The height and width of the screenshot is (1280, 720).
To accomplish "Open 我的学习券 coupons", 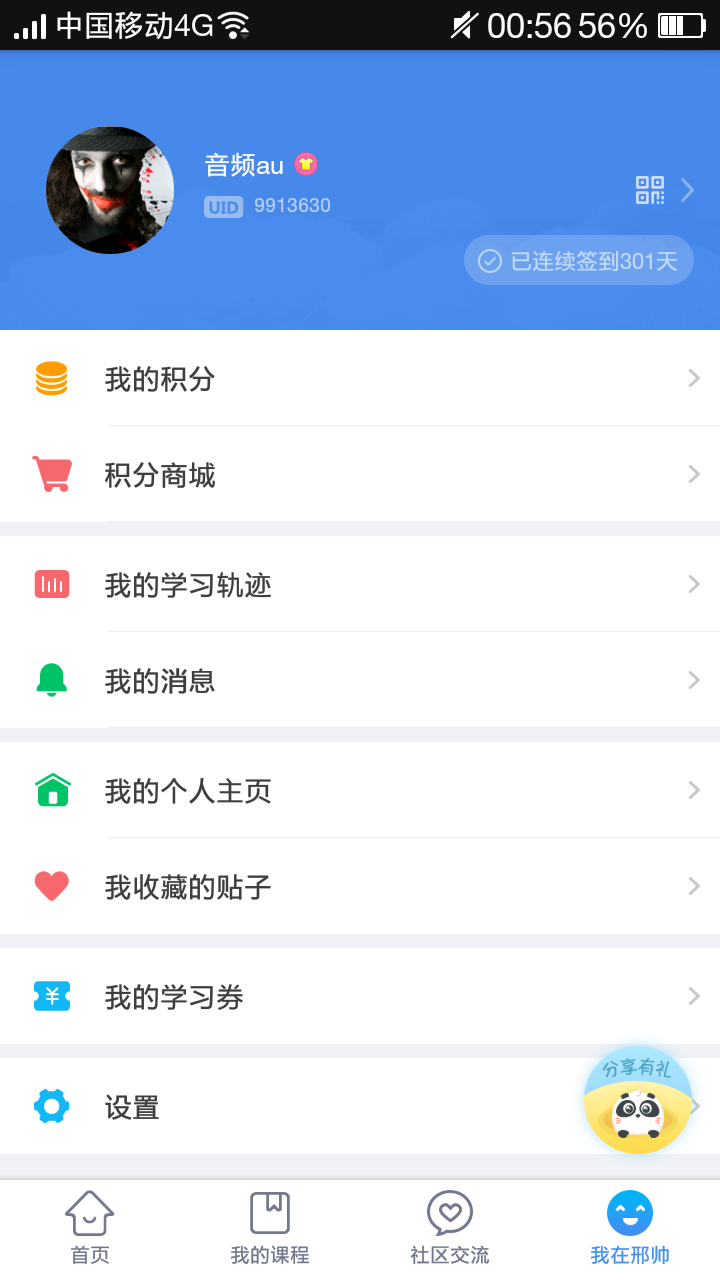I will coord(360,997).
